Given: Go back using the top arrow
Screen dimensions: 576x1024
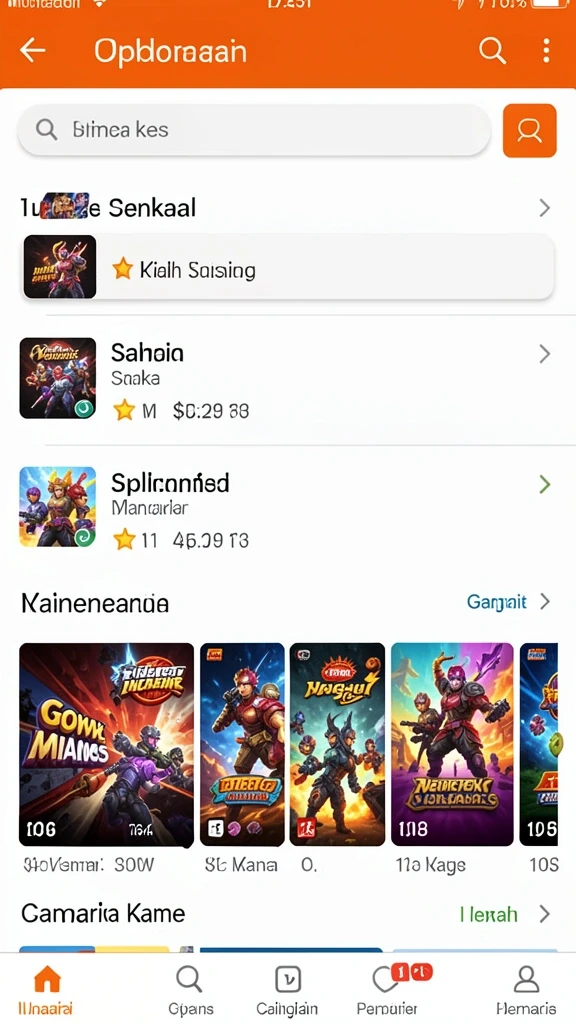Looking at the screenshot, I should pos(33,50).
